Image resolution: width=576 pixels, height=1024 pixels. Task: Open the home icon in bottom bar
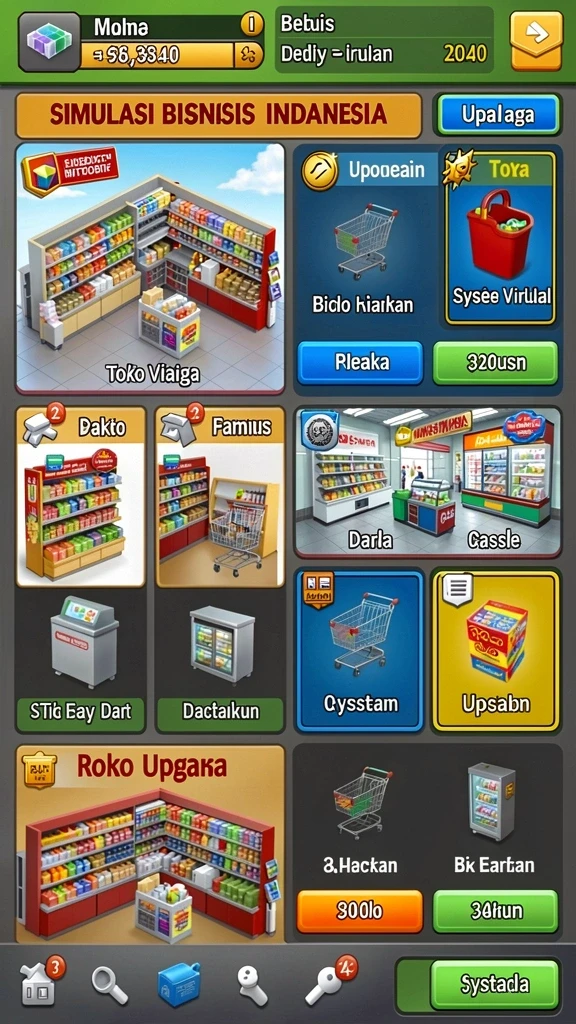tap(40, 982)
